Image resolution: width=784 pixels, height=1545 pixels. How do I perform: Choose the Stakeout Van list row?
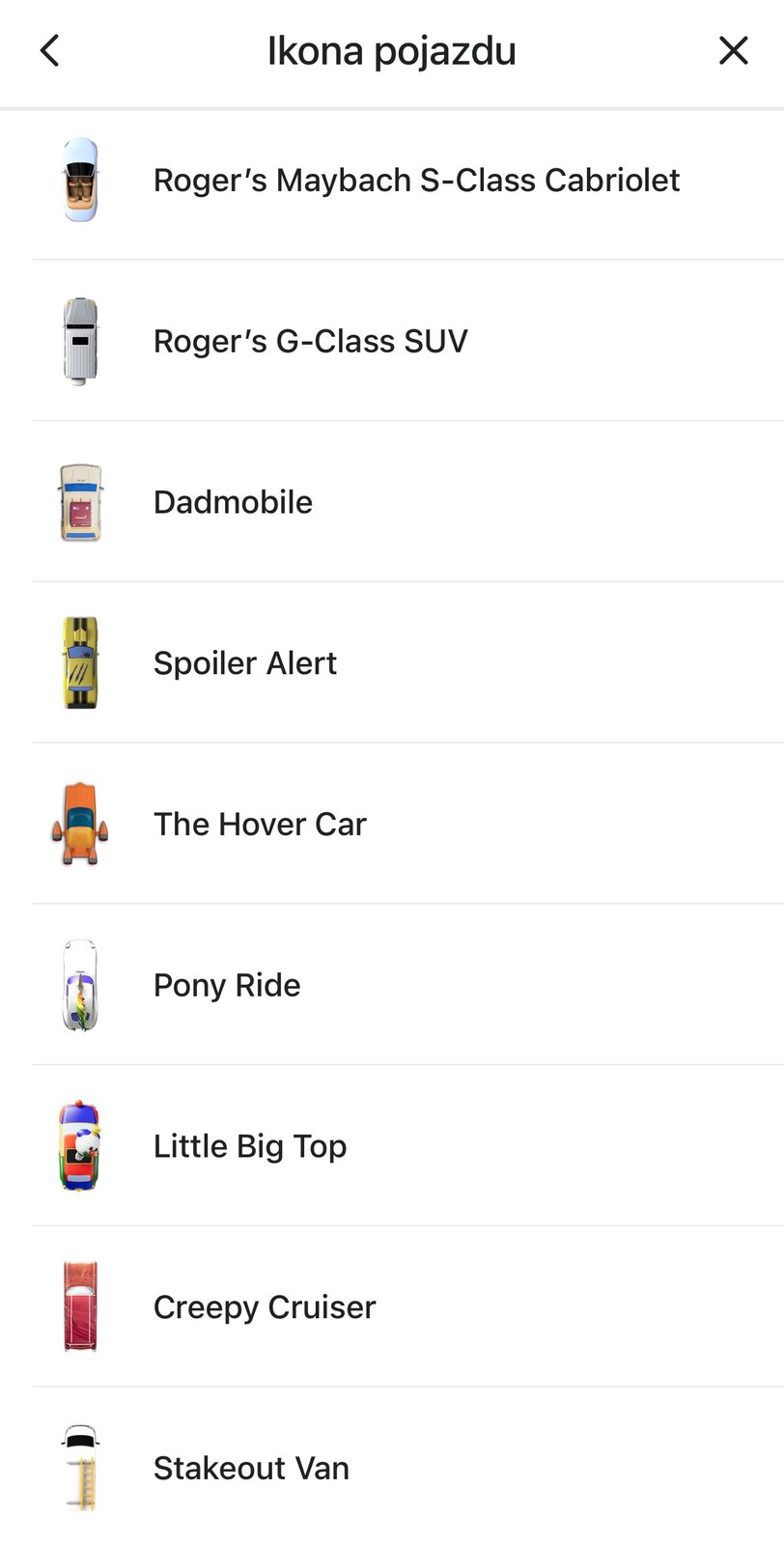pyautogui.click(x=251, y=1467)
